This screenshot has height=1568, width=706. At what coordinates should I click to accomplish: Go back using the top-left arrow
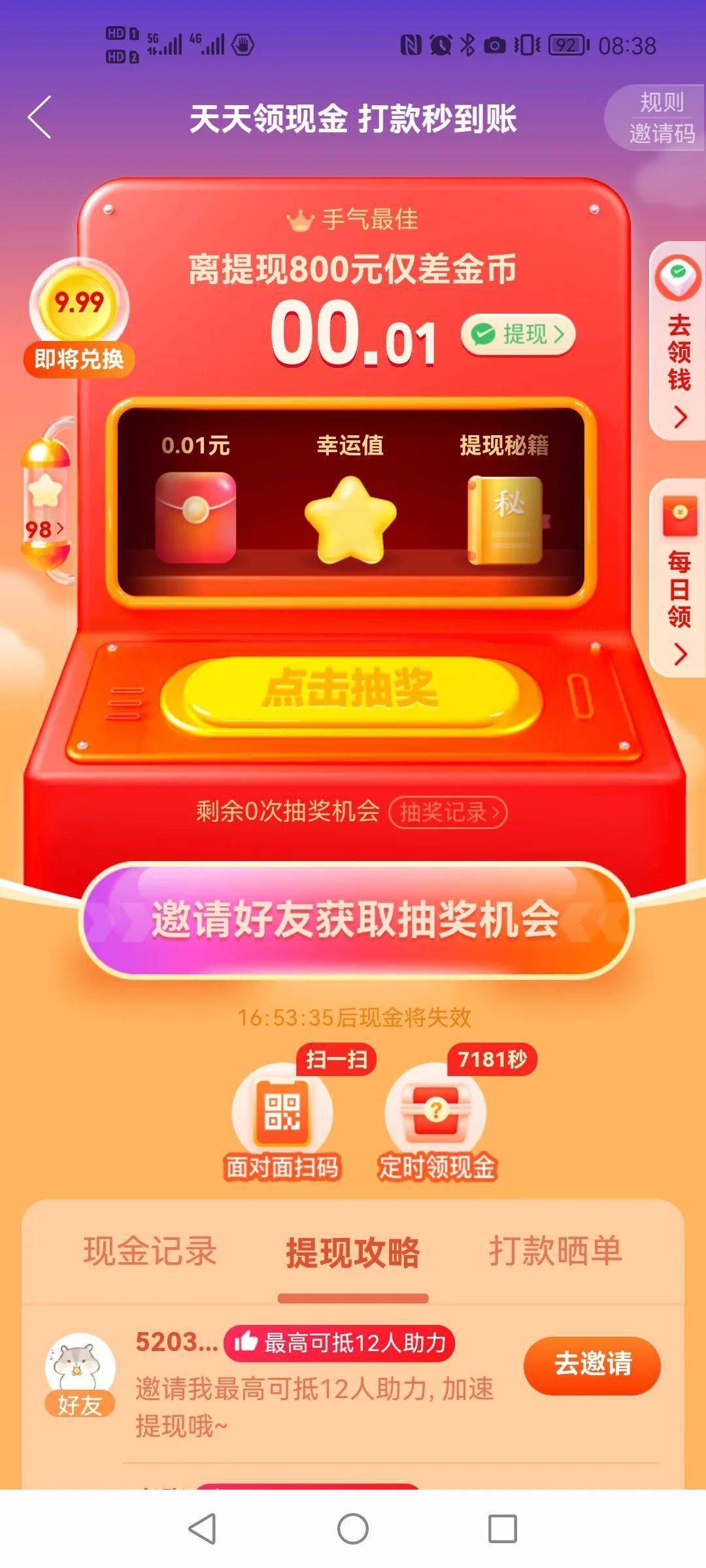click(x=40, y=118)
